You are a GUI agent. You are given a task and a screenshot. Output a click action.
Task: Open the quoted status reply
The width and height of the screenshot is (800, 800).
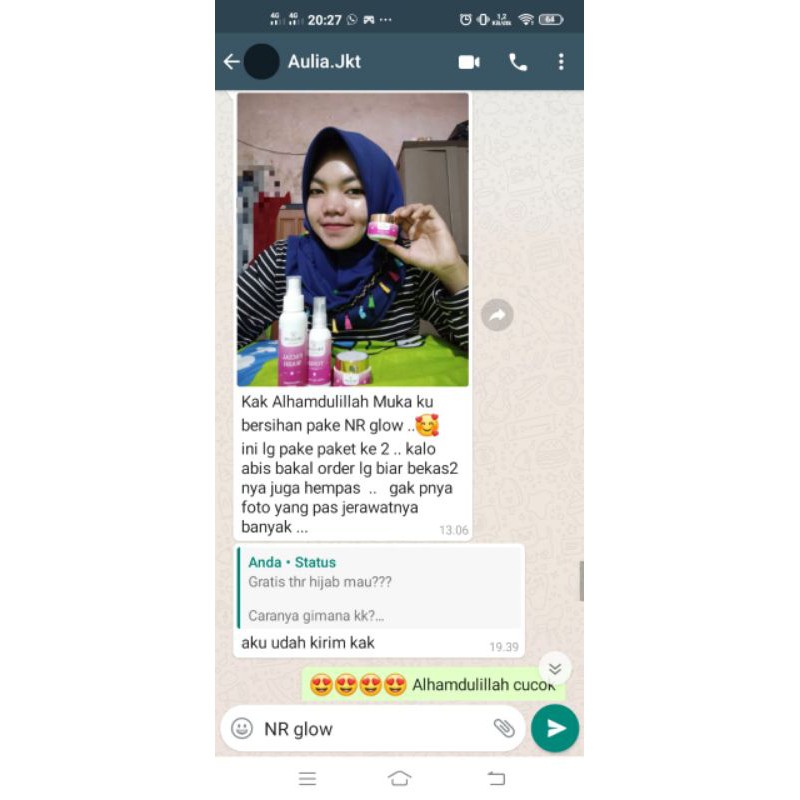click(x=380, y=588)
